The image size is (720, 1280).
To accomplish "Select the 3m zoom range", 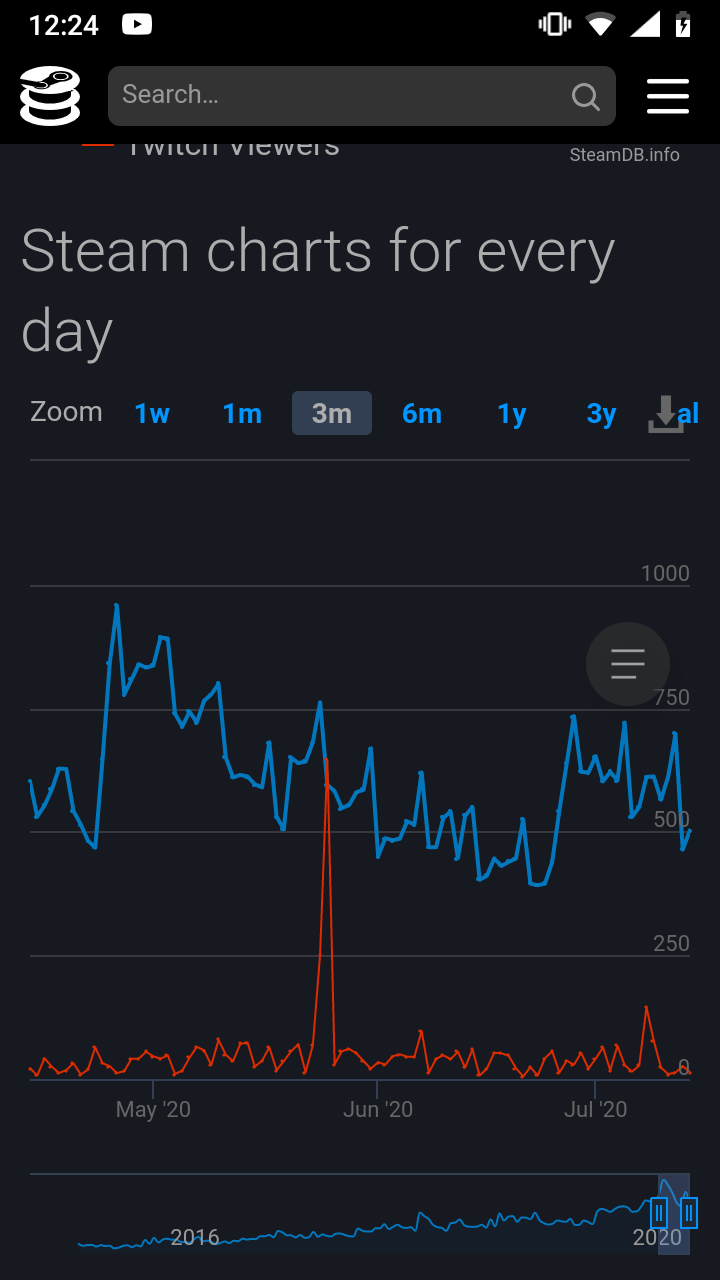I will click(332, 413).
